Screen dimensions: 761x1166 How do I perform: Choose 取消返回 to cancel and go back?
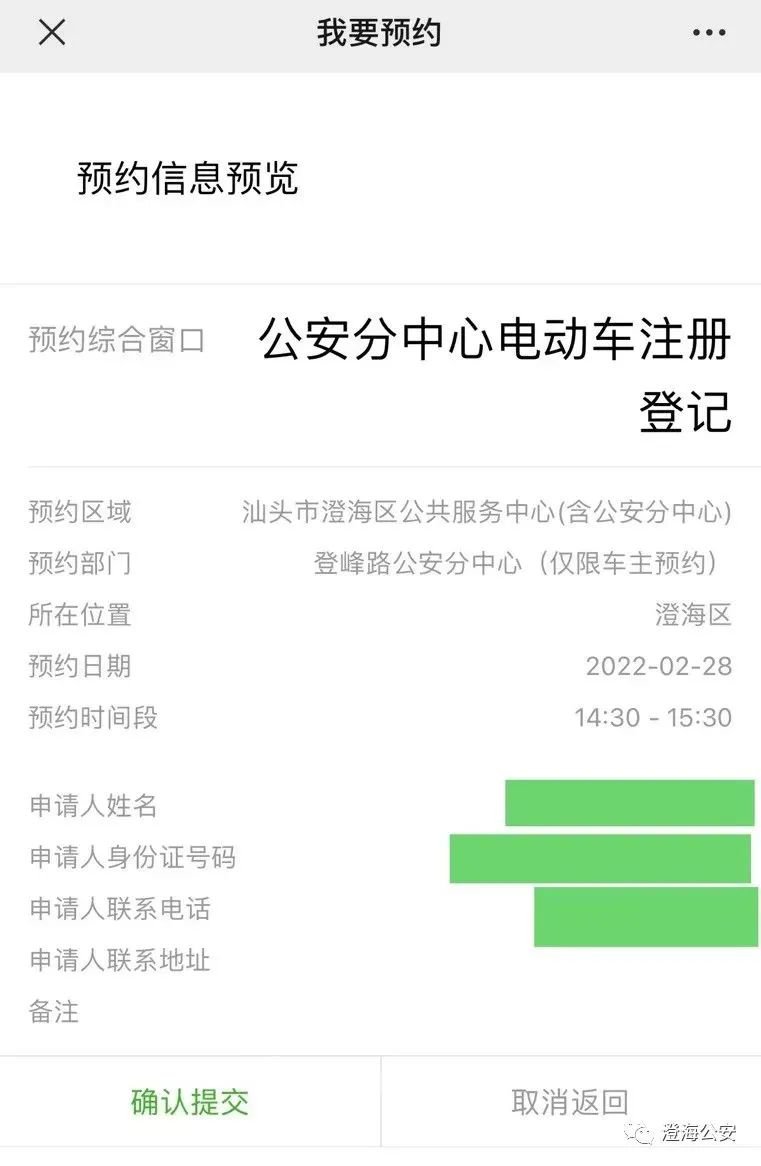coord(570,1102)
